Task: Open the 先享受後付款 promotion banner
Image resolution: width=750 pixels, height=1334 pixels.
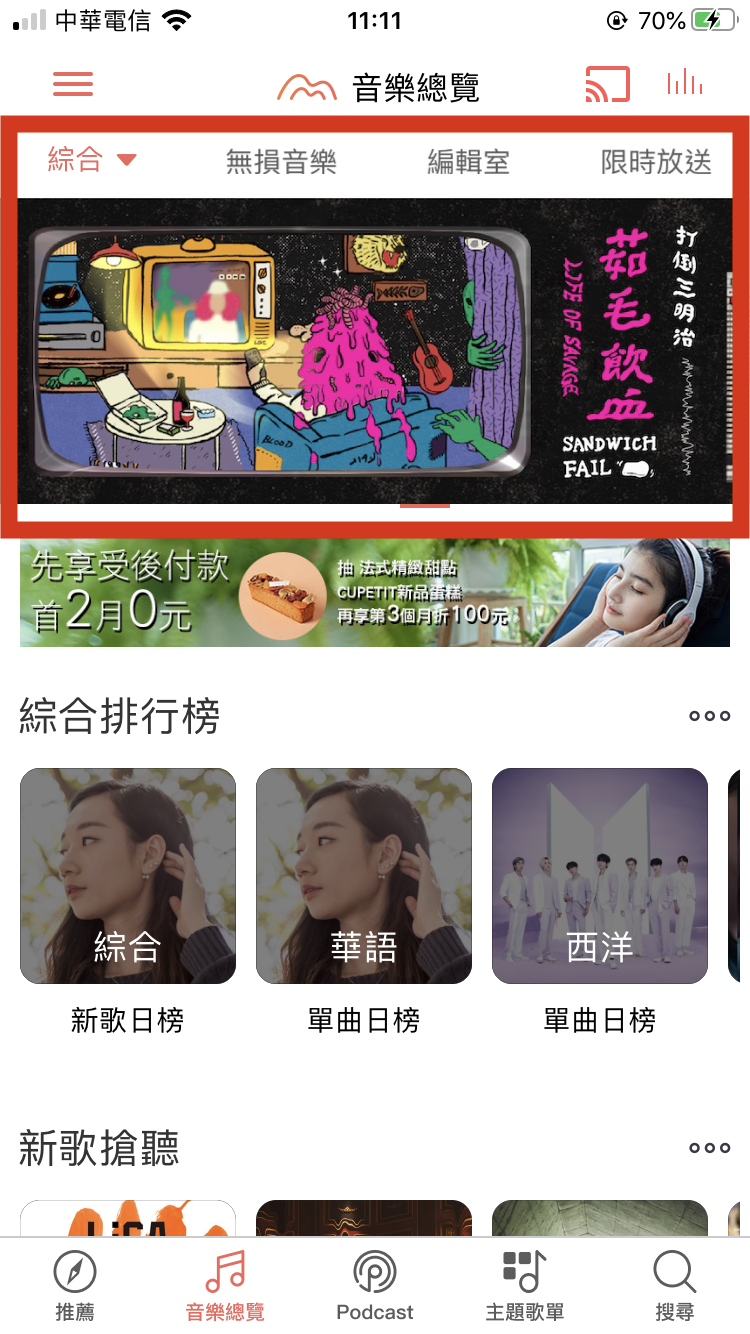Action: tap(375, 594)
